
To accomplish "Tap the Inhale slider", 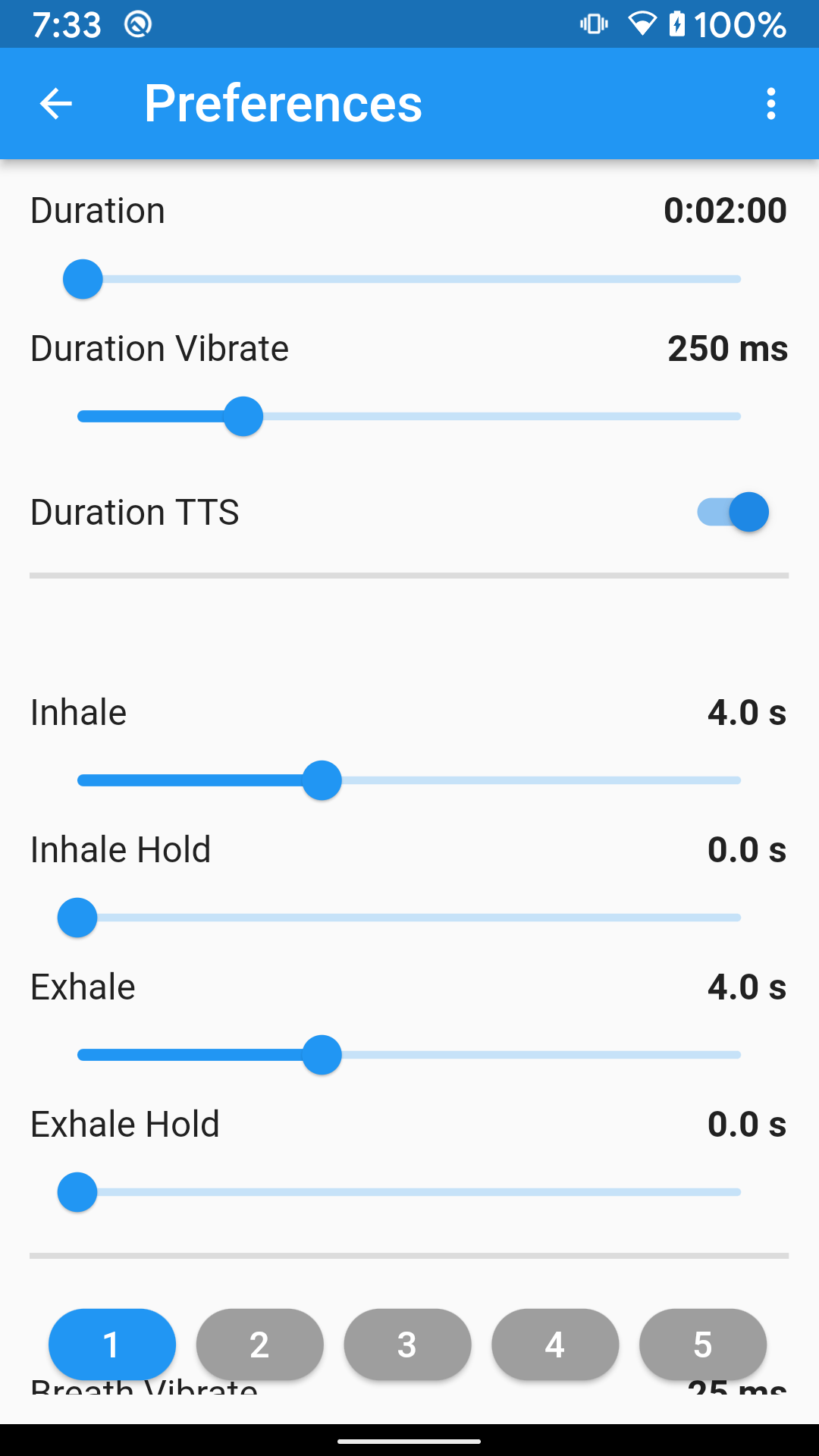I will (x=409, y=780).
